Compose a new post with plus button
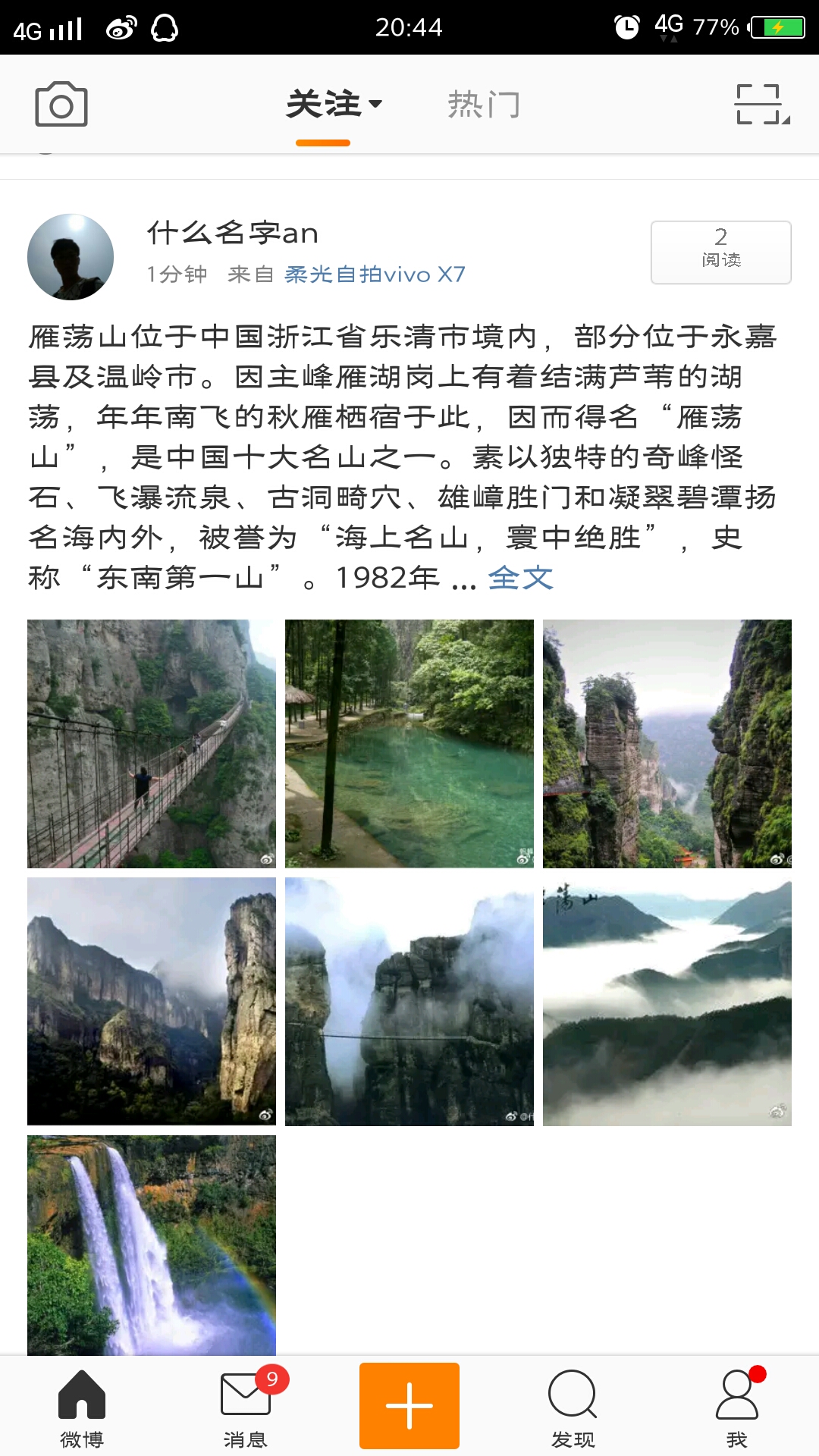 click(x=409, y=1406)
